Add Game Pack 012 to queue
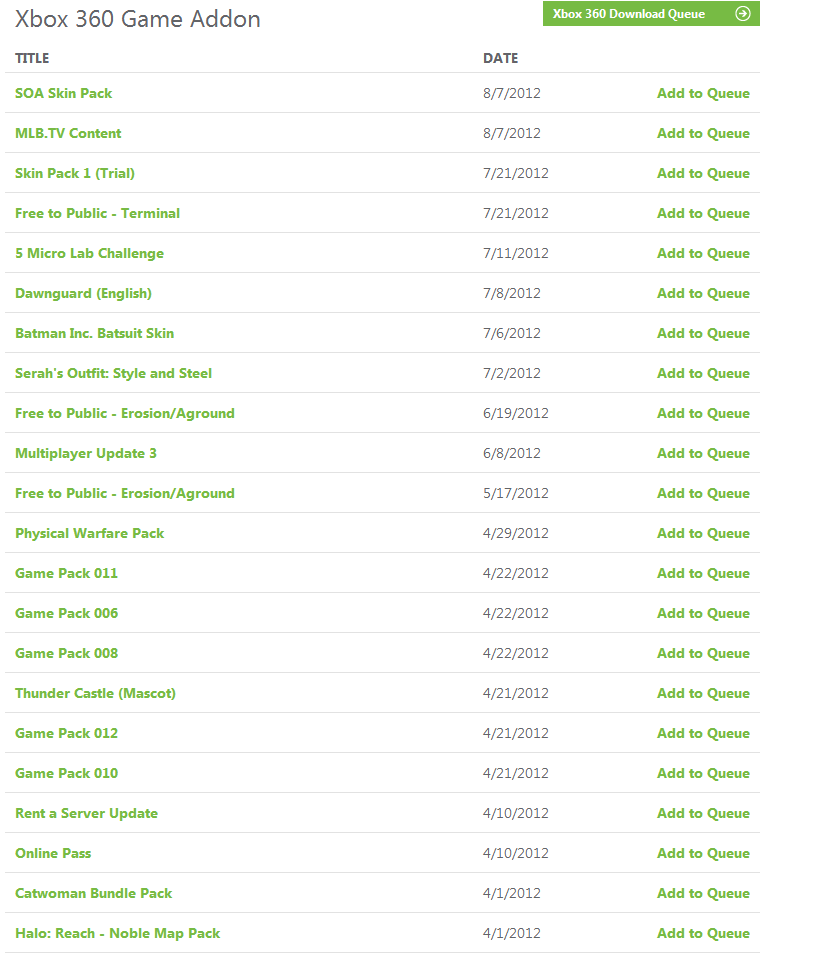Screen dimensions: 813x956 [x=702, y=733]
